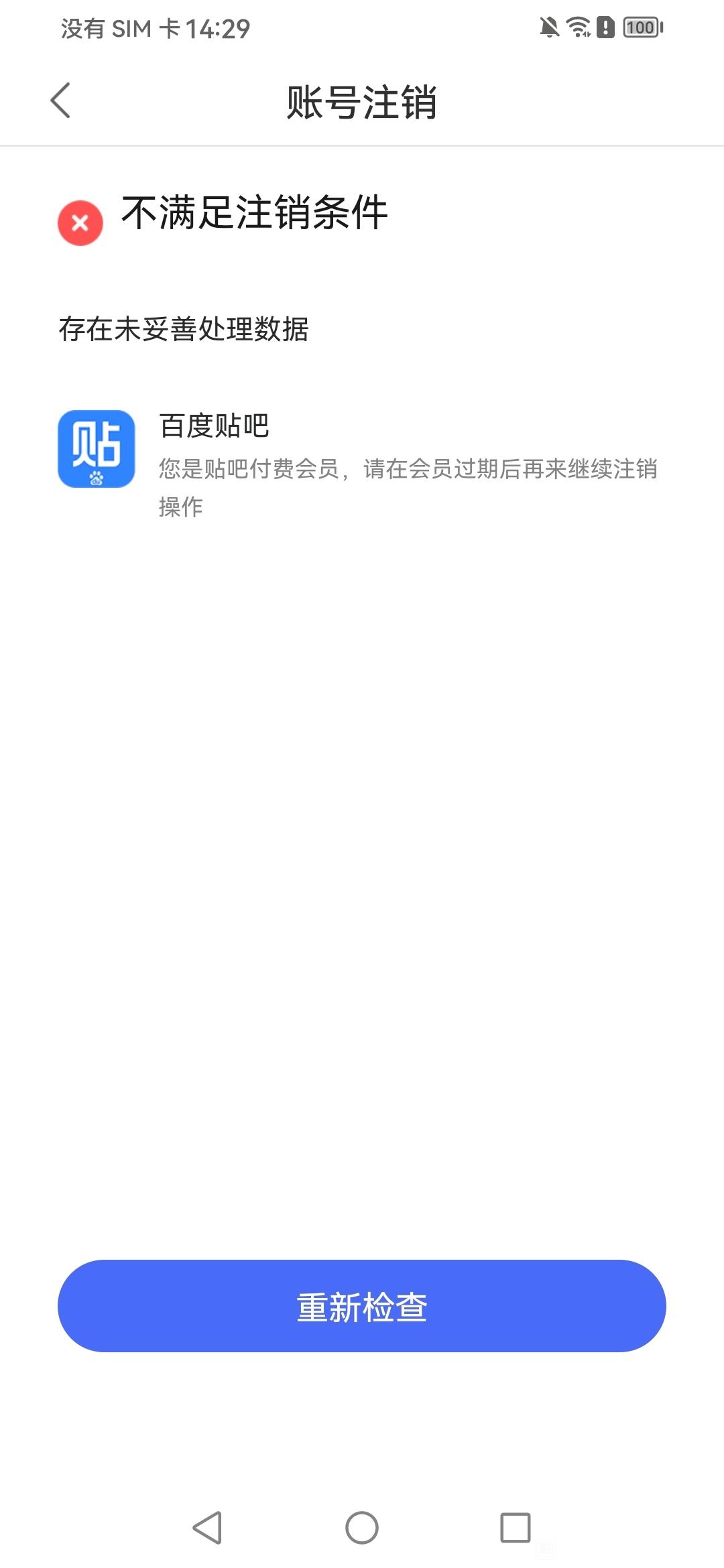This screenshot has height=1568, width=724.
Task: Go back from the 账号注销 page
Action: point(60,101)
